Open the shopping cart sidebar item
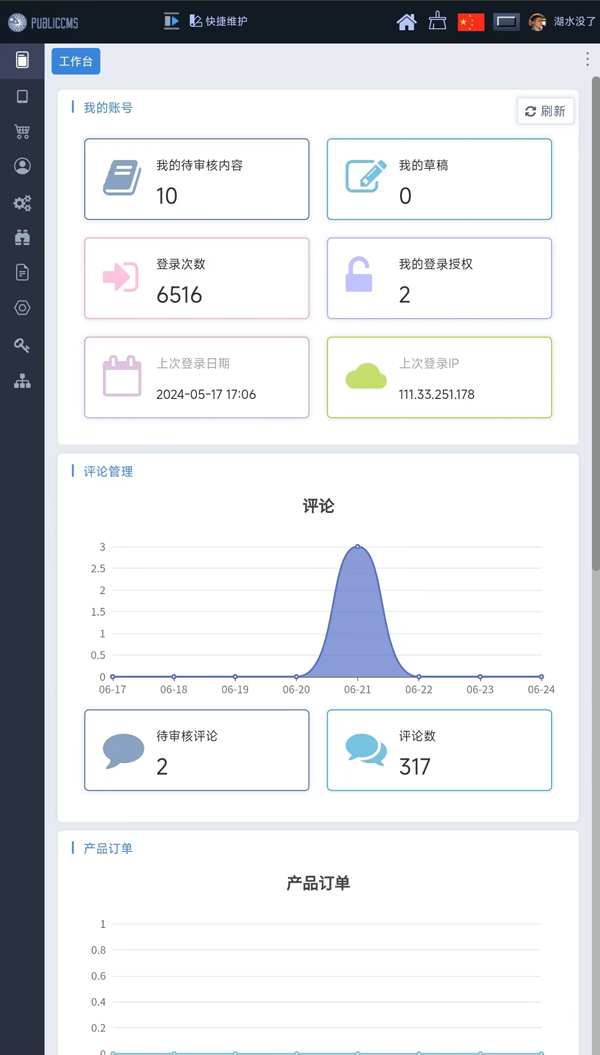The image size is (600, 1055). pyautogui.click(x=22, y=131)
